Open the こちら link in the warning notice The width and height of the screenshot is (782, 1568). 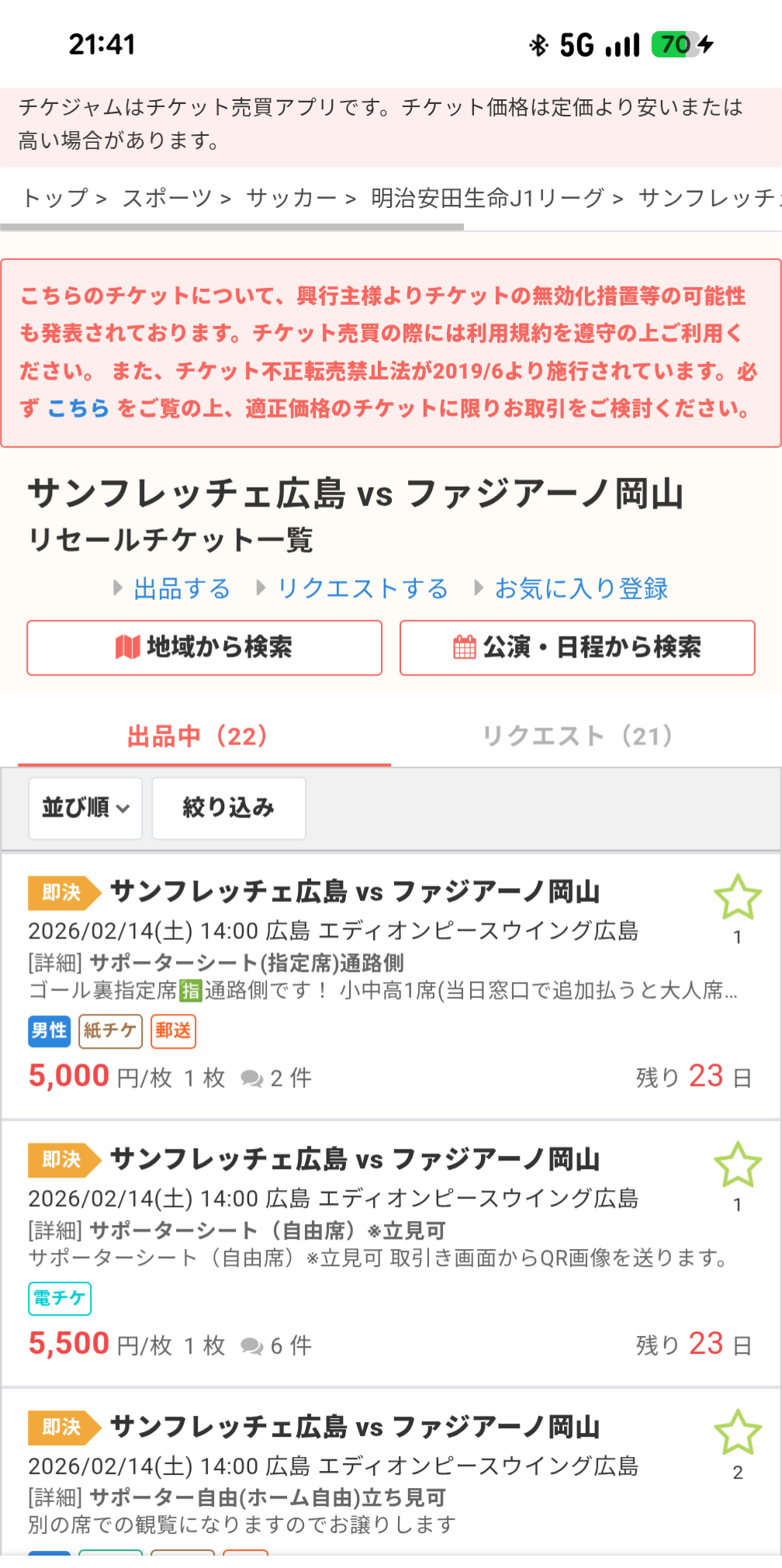(78, 408)
